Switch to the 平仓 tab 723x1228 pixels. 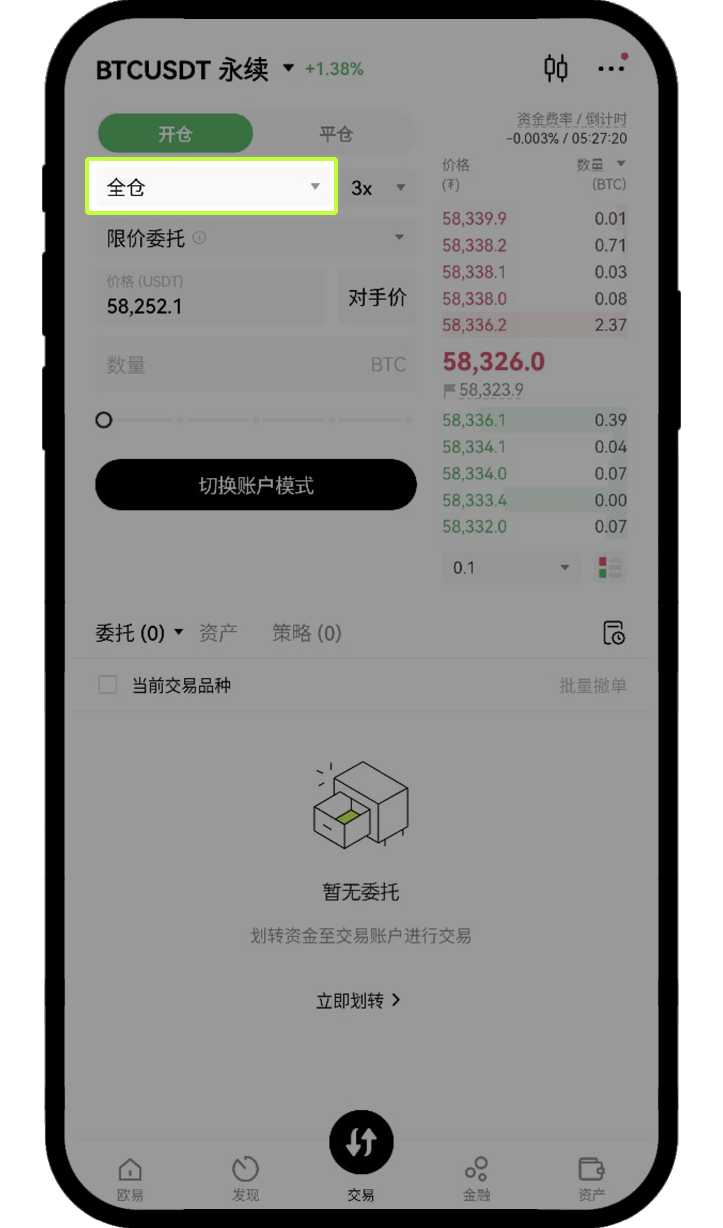tap(335, 134)
